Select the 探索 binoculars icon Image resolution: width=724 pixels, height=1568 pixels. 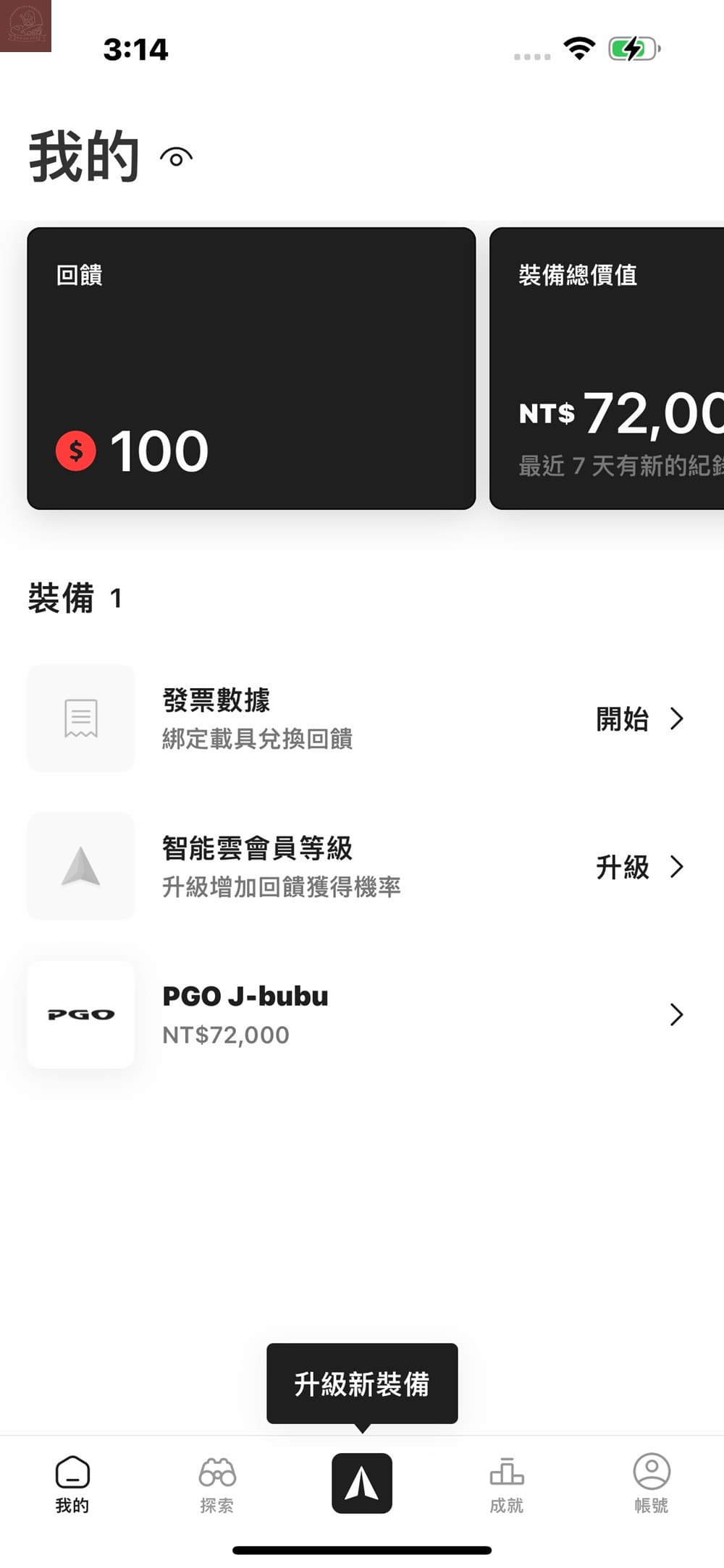(x=216, y=1472)
